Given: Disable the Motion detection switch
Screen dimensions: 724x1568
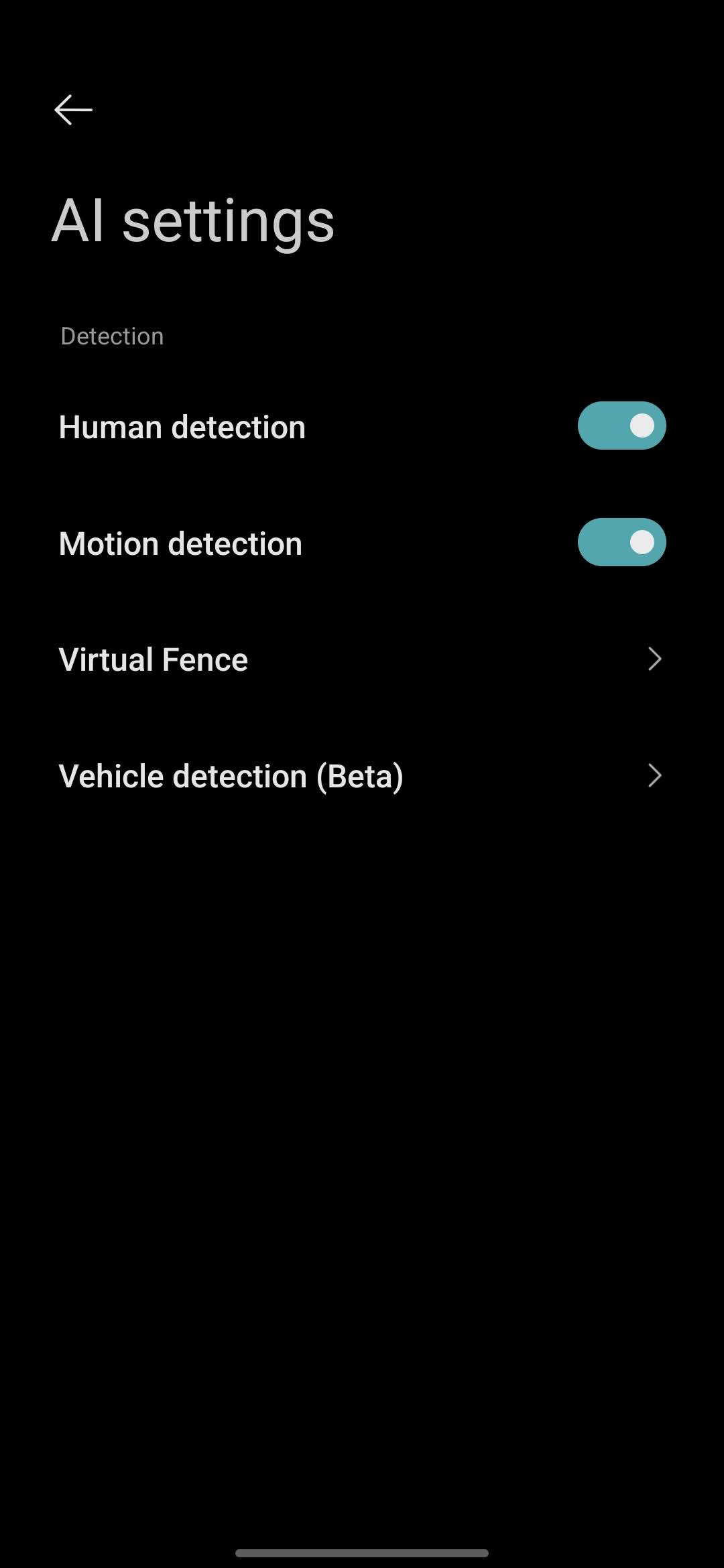Looking at the screenshot, I should pos(621,542).
